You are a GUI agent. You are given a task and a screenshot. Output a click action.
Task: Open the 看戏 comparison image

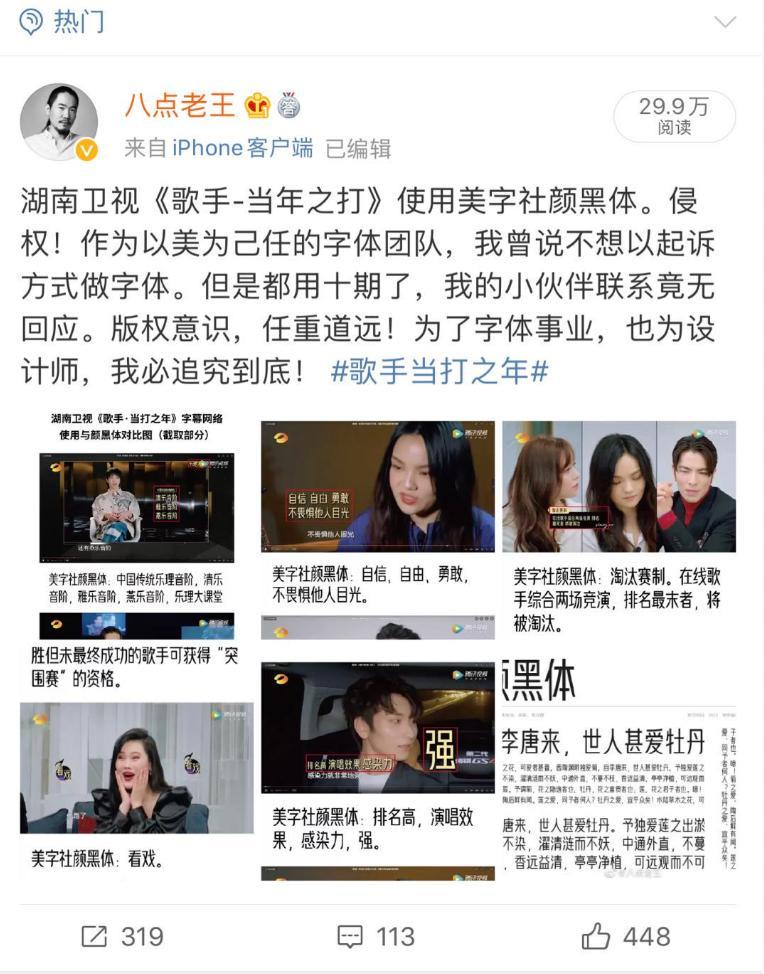coord(137,790)
